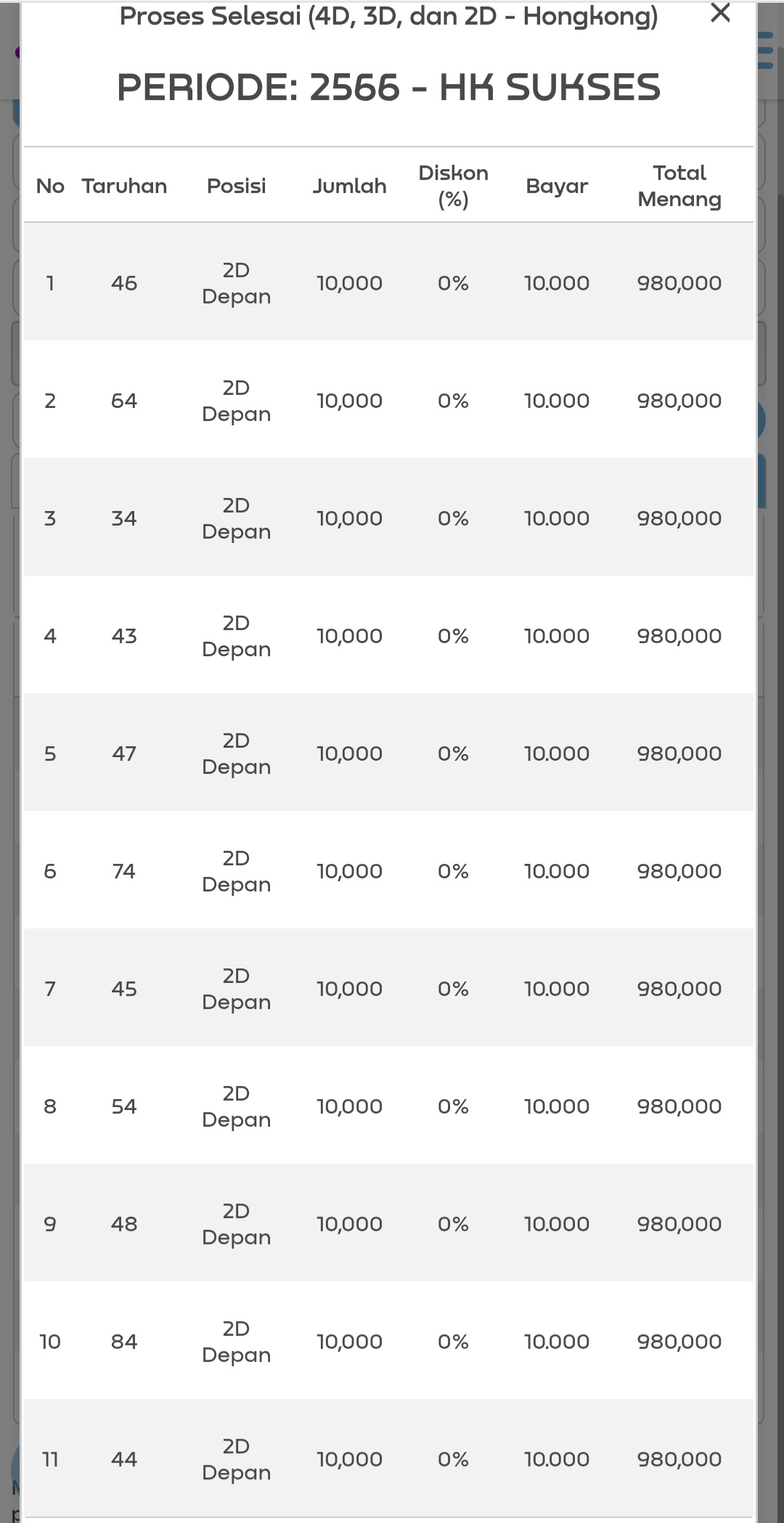Viewport: 784px width, 1523px height.
Task: Close the Proses Selesai dialog
Action: 719,12
